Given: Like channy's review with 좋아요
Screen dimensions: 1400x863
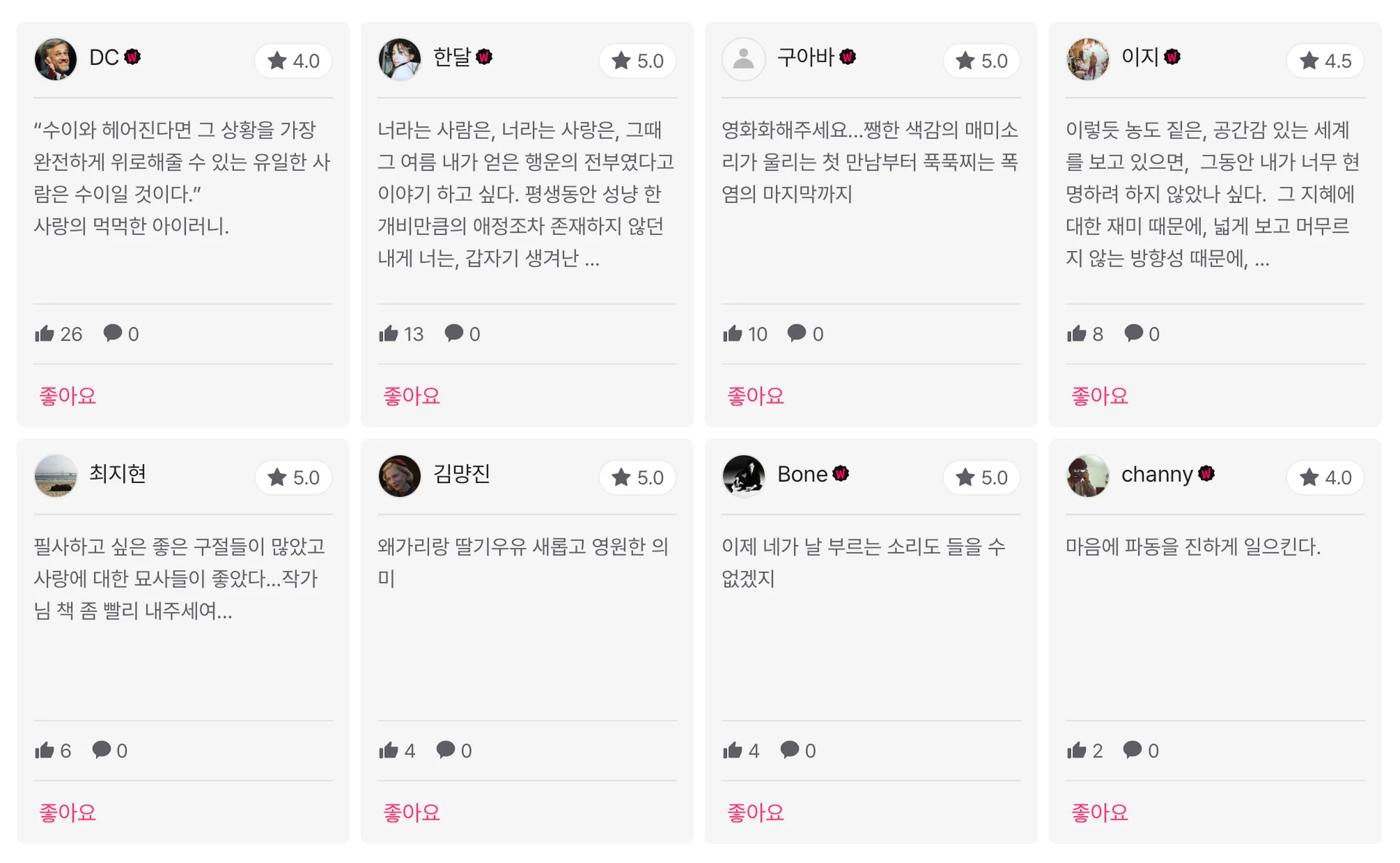Looking at the screenshot, I should (x=1099, y=813).
